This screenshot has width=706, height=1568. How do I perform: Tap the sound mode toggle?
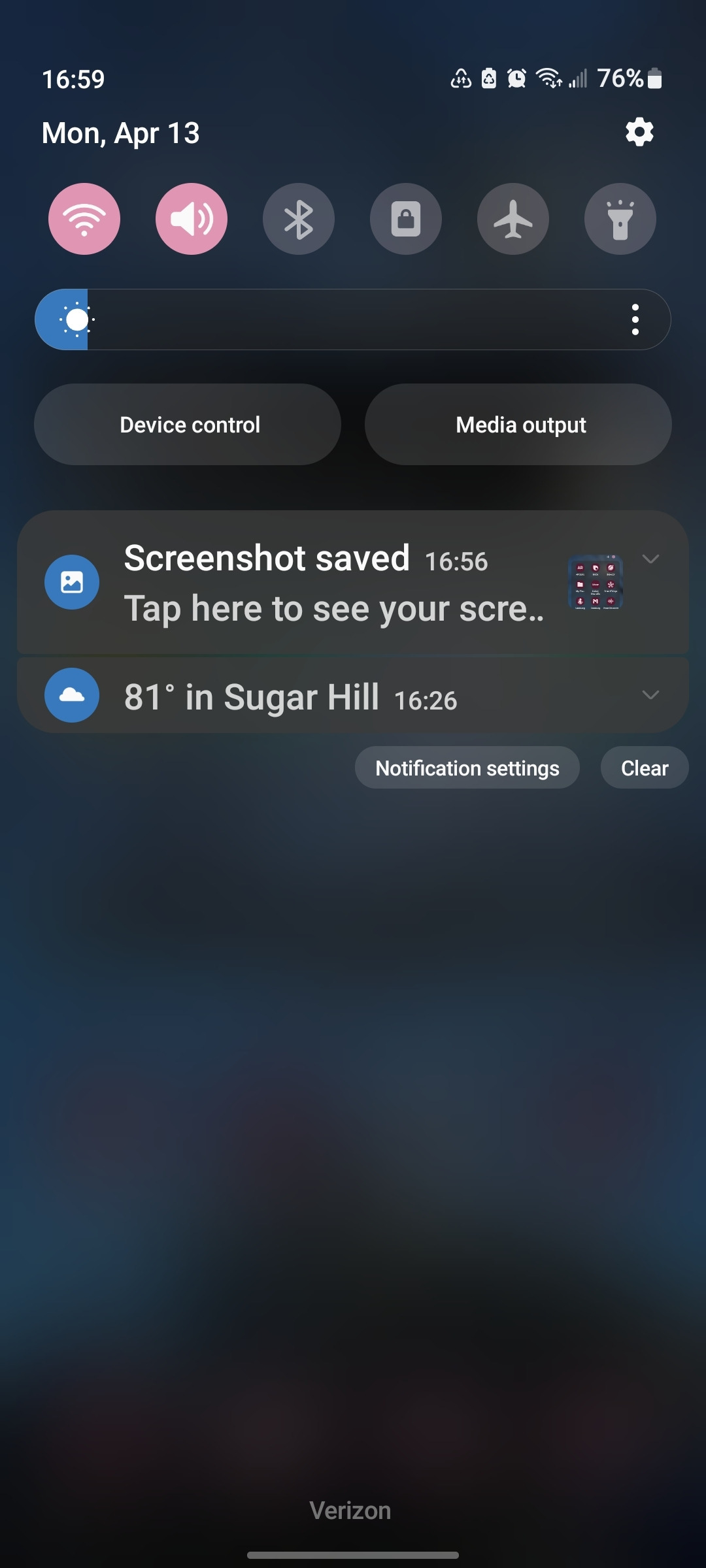click(x=191, y=219)
